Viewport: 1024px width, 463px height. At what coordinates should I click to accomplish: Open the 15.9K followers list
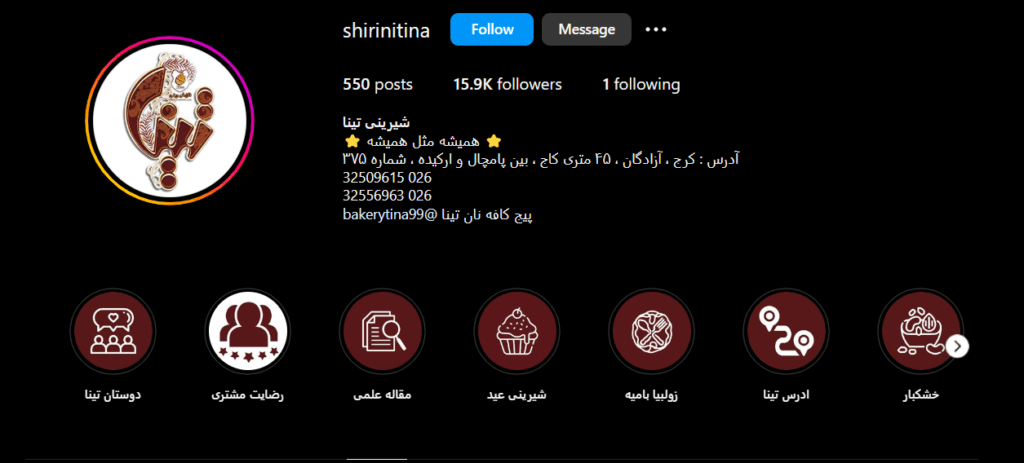tap(507, 85)
